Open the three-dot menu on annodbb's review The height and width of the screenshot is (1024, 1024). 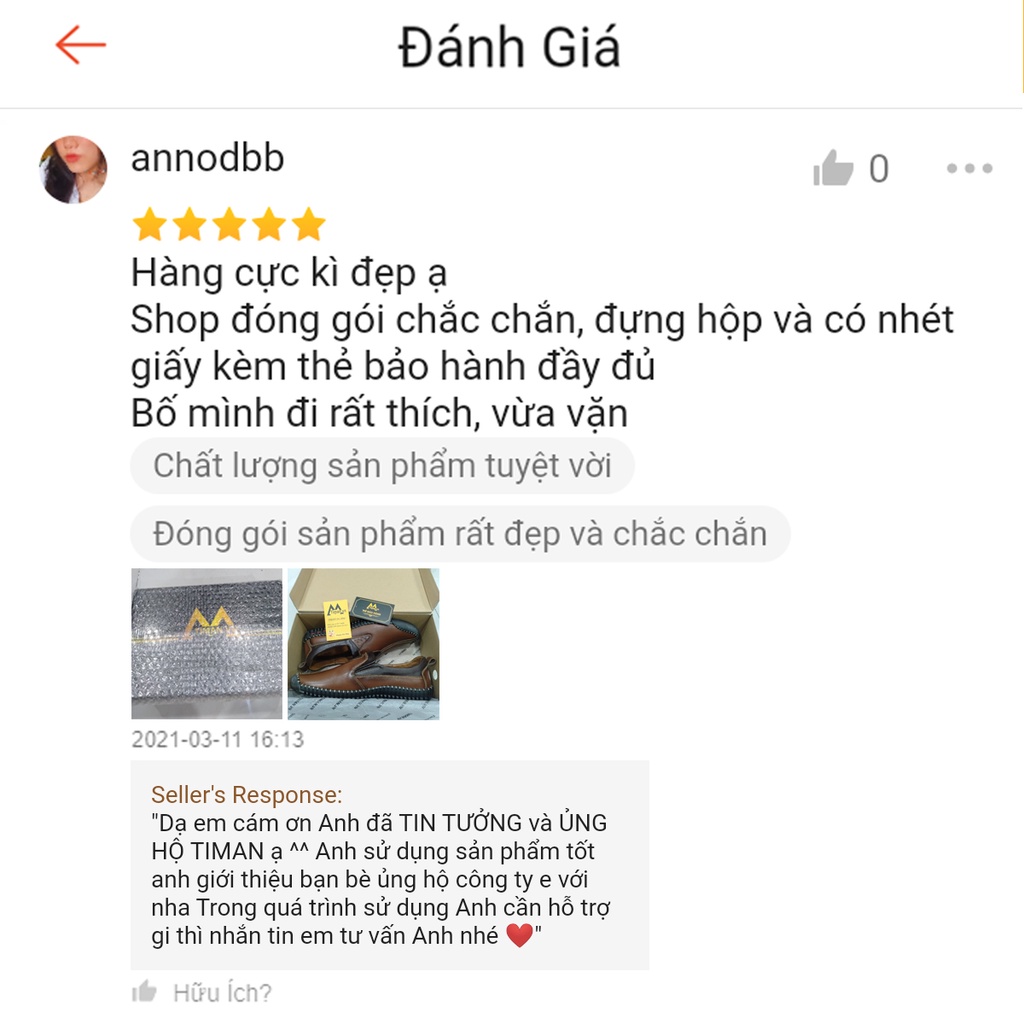[969, 169]
